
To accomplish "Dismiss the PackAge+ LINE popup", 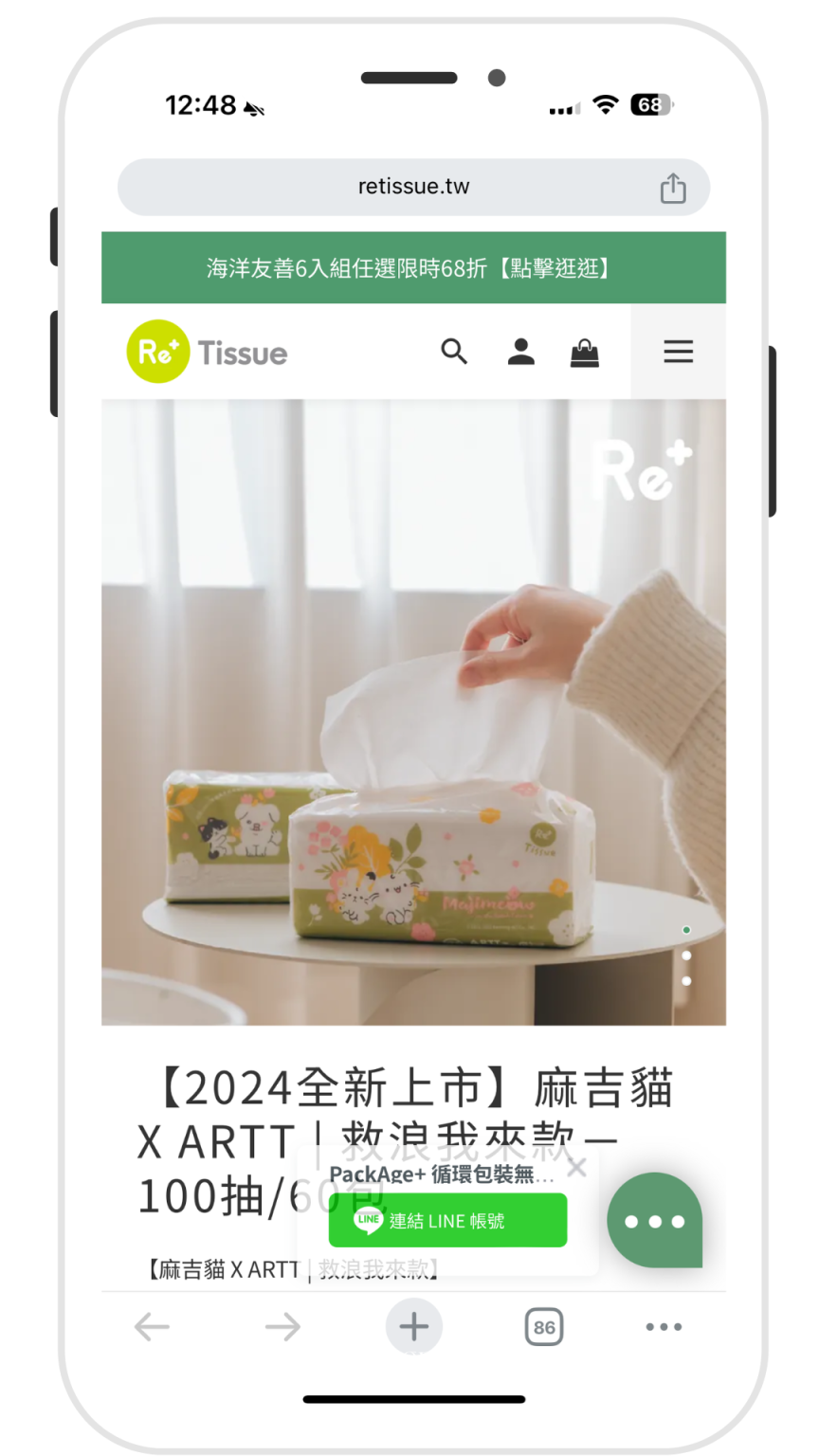I will [576, 1167].
